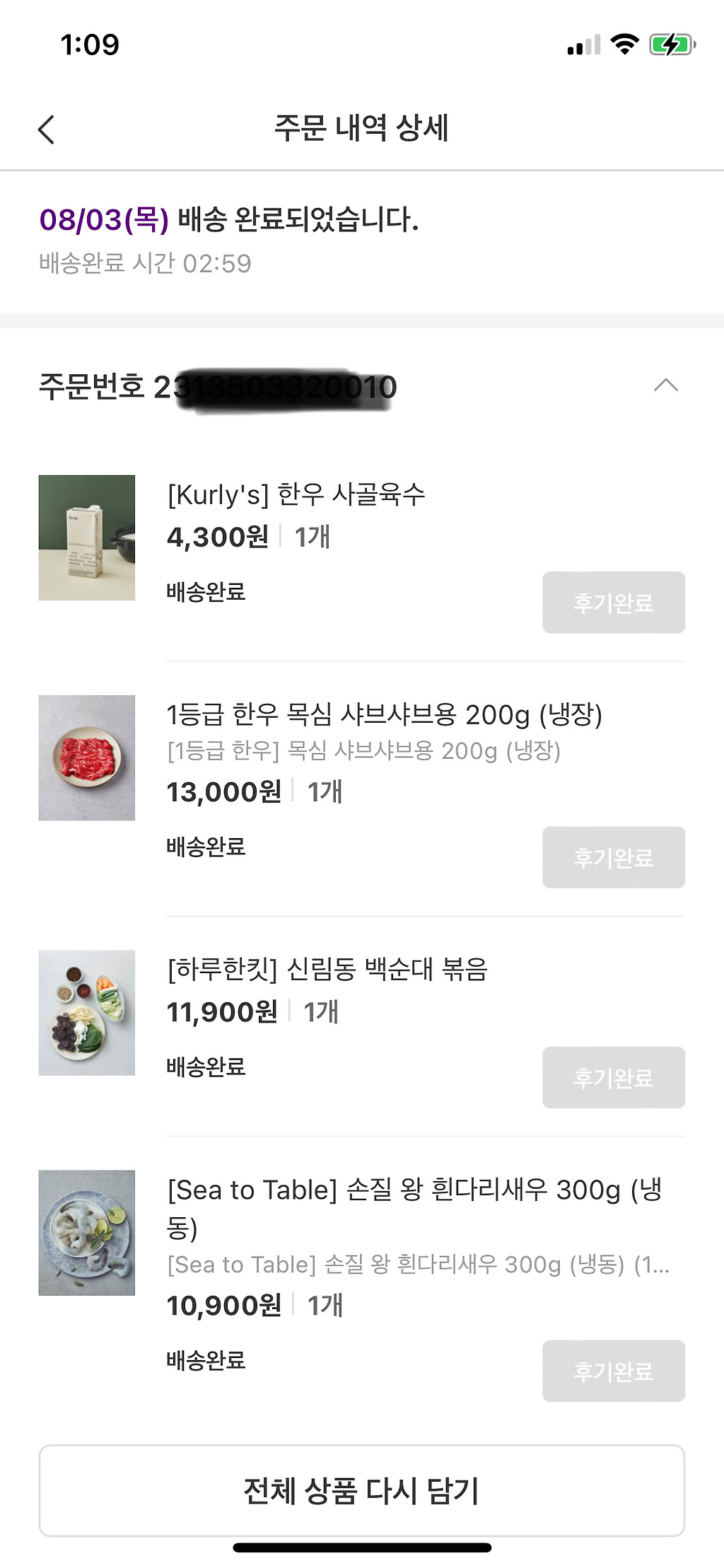This screenshot has width=724, height=1568.
Task: Collapse the 주문번호 section
Action: [x=665, y=385]
